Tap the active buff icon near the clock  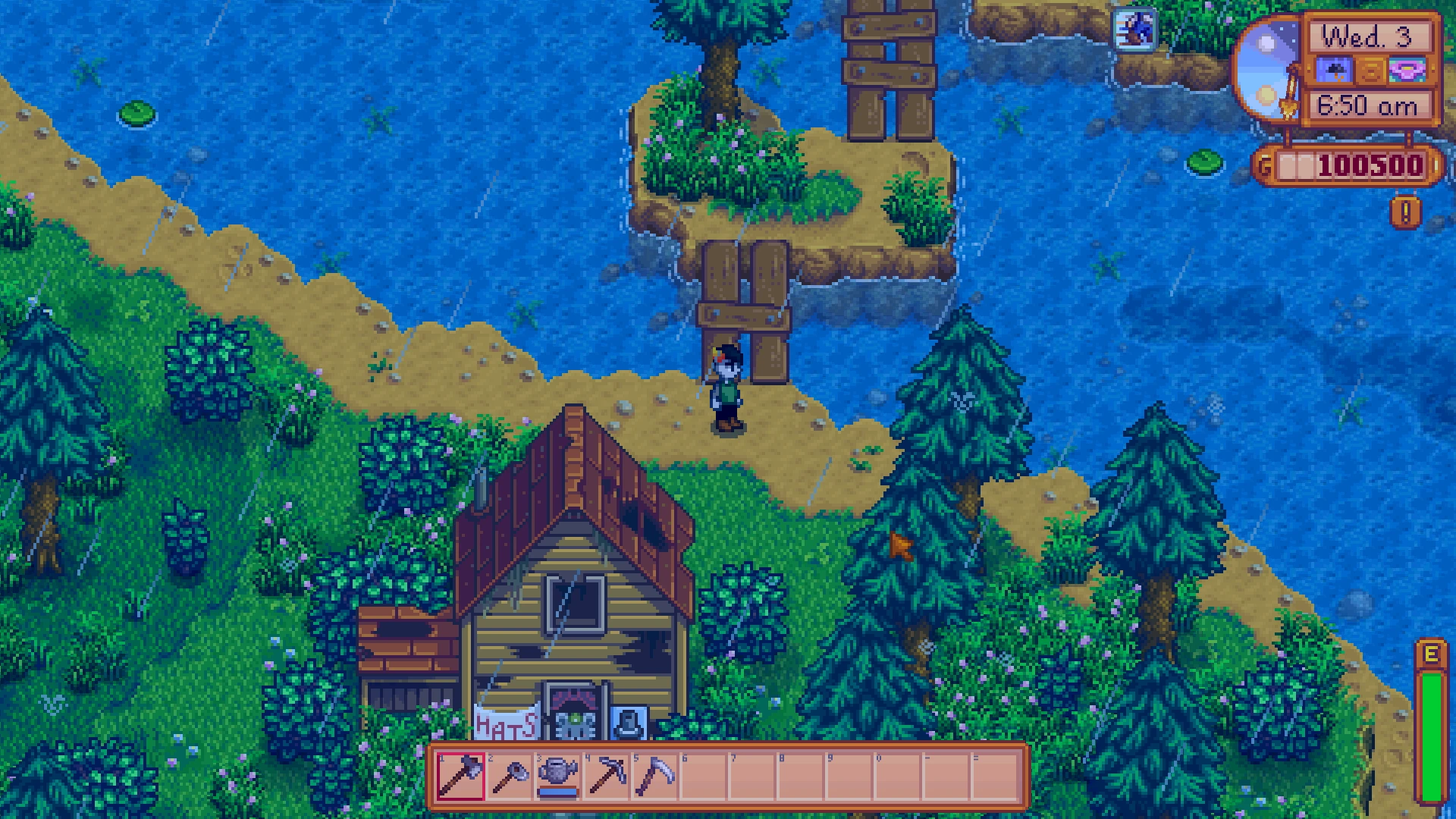point(1135,30)
